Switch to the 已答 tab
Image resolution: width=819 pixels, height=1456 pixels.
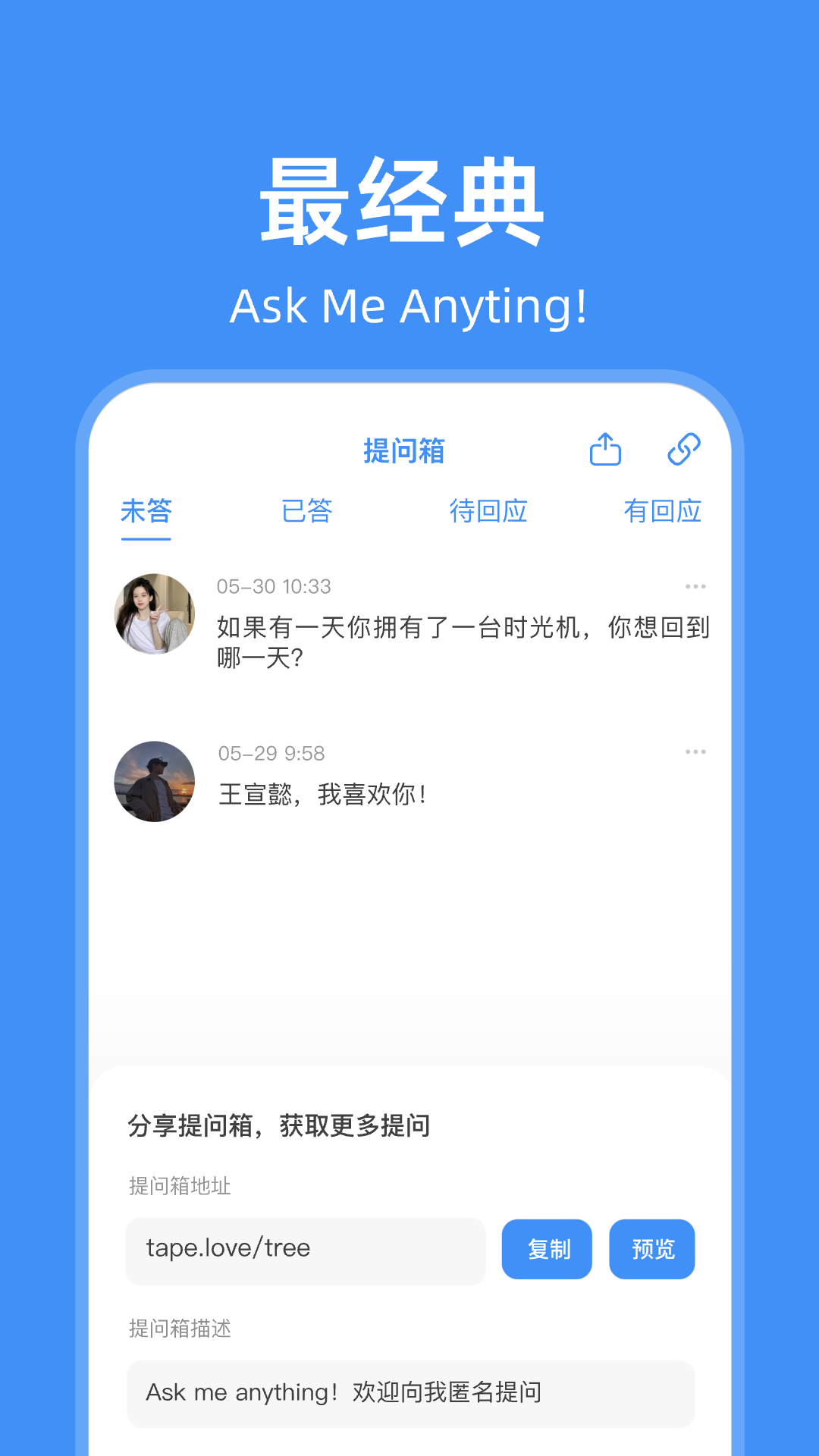click(306, 512)
